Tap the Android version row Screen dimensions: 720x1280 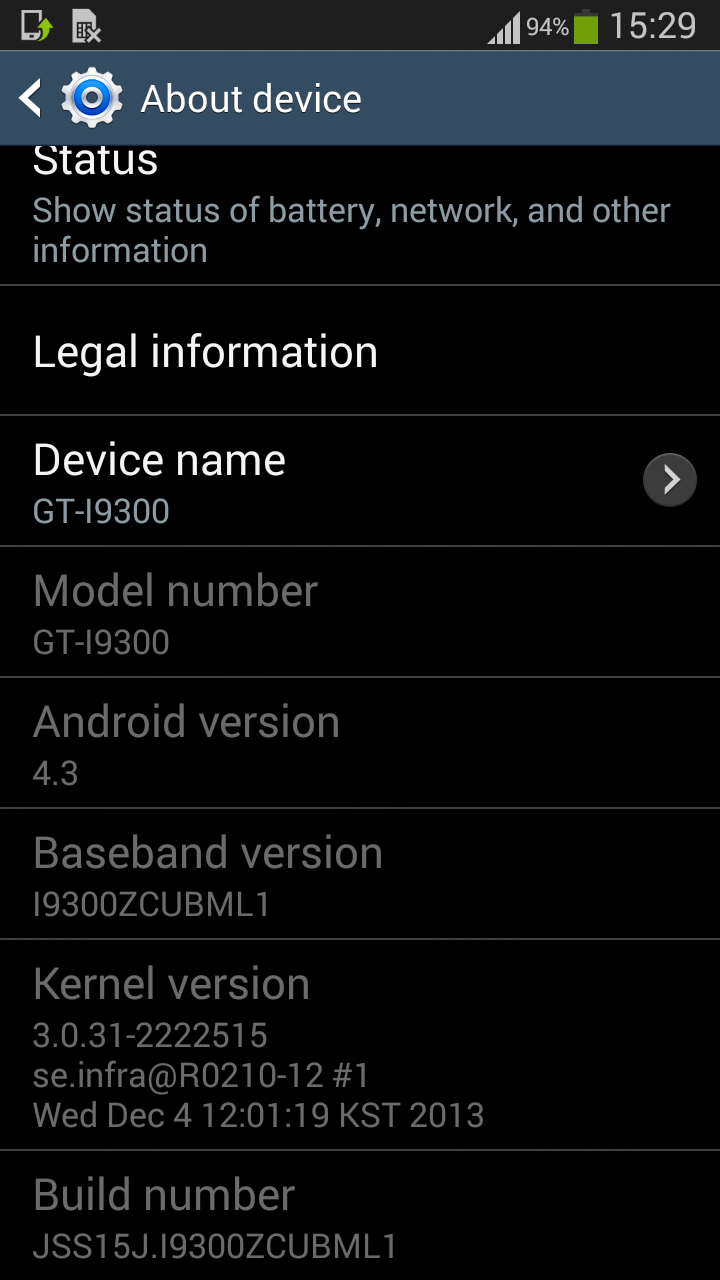tap(360, 743)
